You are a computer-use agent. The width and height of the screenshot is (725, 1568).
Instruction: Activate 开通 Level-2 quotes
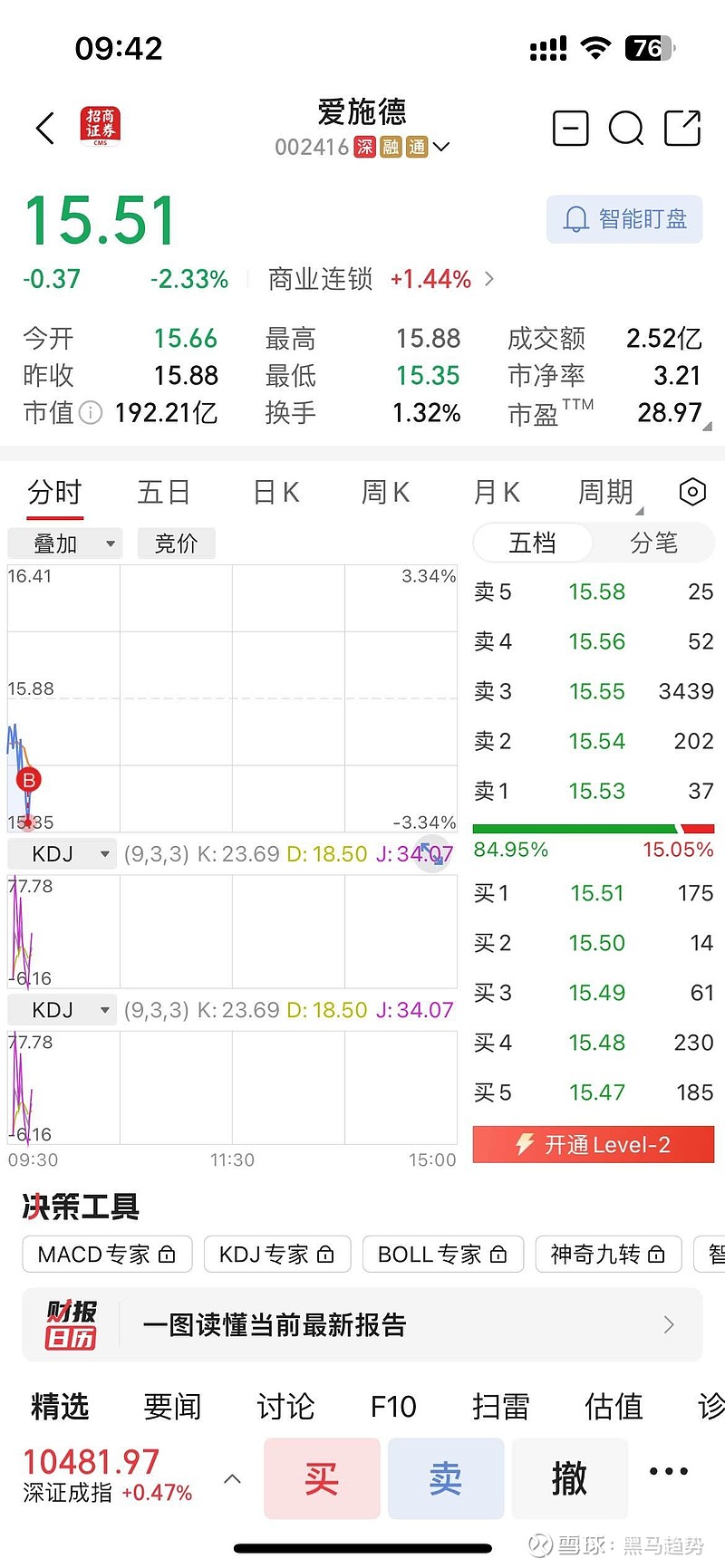(x=594, y=1145)
